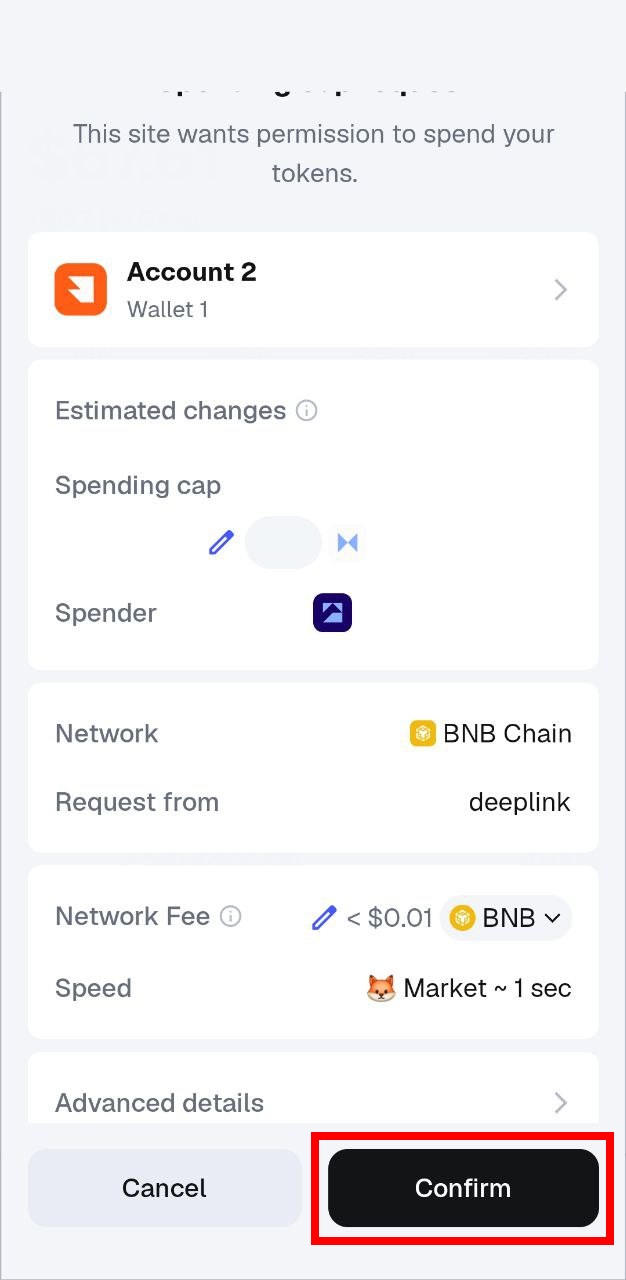This screenshot has height=1280, width=626.
Task: Edit the network fee
Action: tap(324, 917)
